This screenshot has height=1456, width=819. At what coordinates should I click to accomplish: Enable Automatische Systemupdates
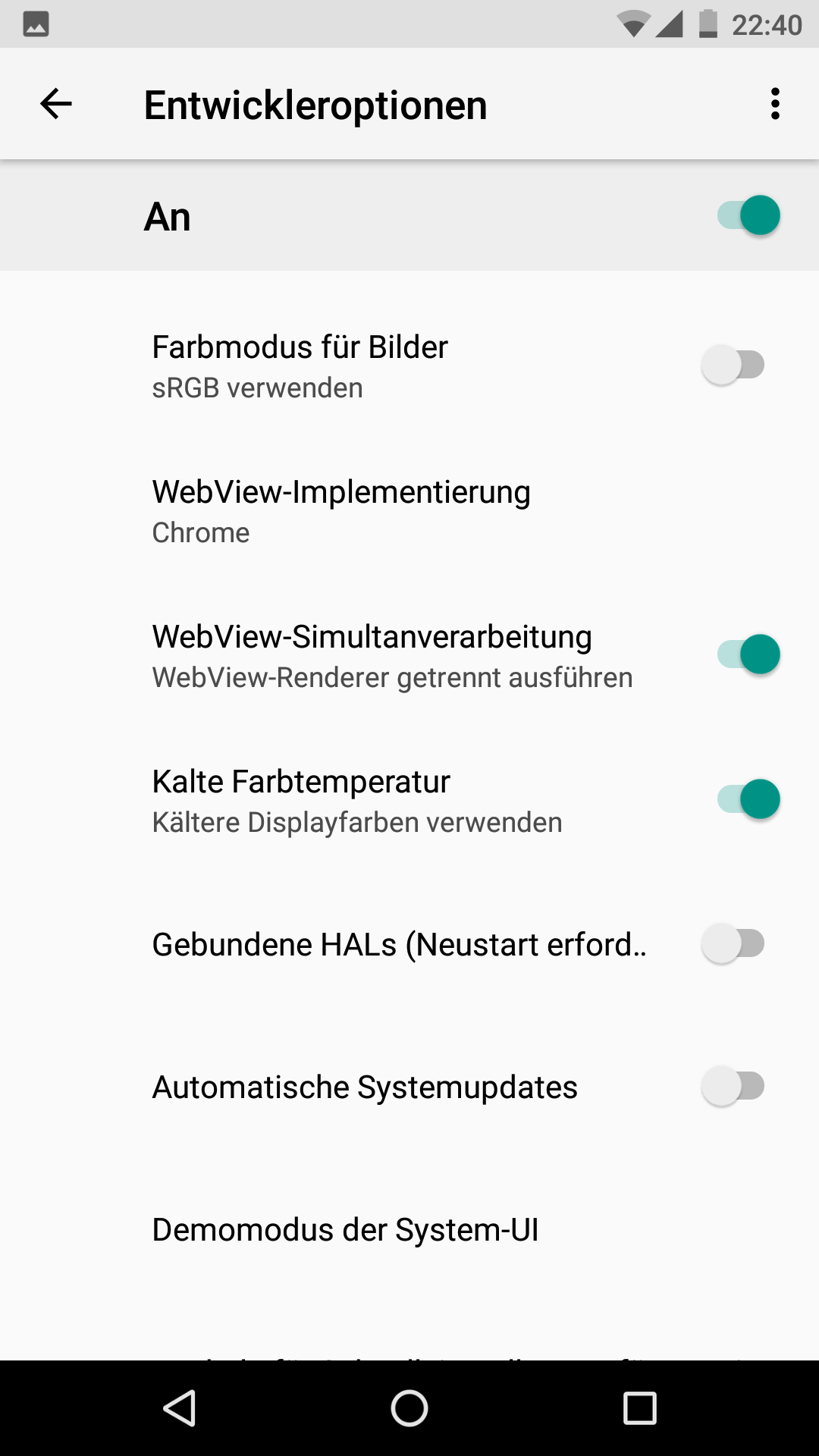click(733, 1086)
